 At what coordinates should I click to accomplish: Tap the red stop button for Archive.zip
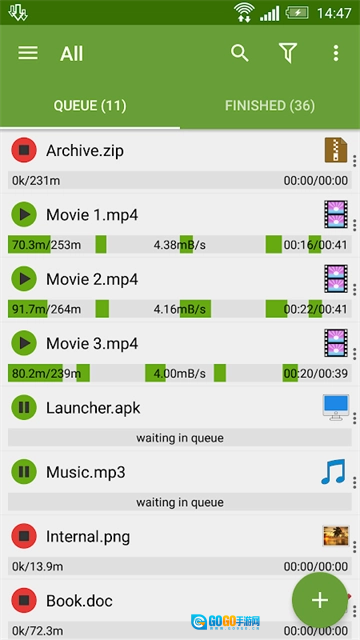24,150
